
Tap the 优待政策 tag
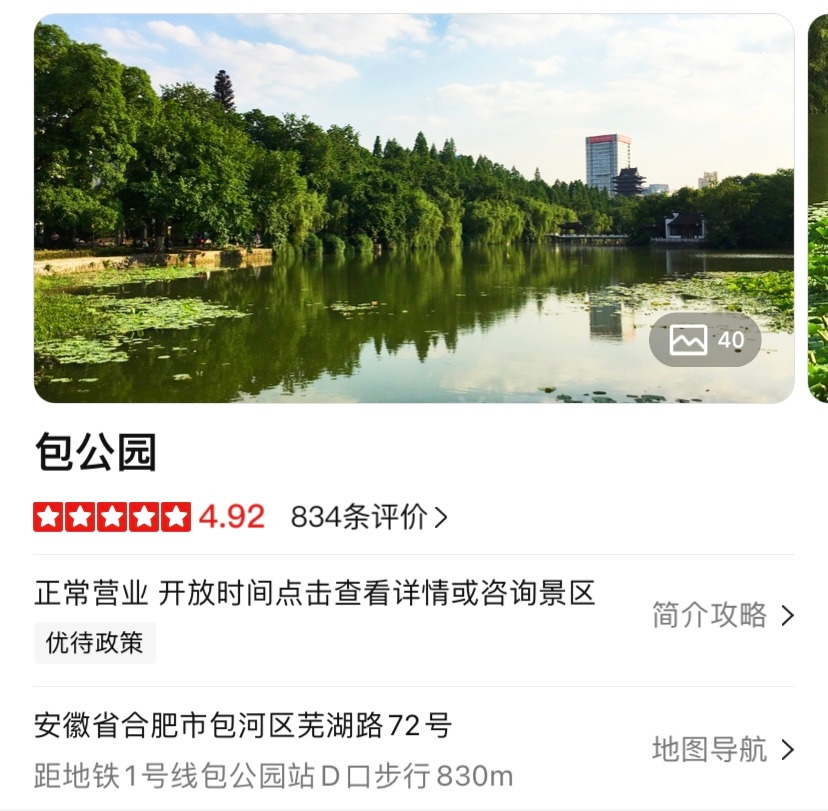click(94, 643)
